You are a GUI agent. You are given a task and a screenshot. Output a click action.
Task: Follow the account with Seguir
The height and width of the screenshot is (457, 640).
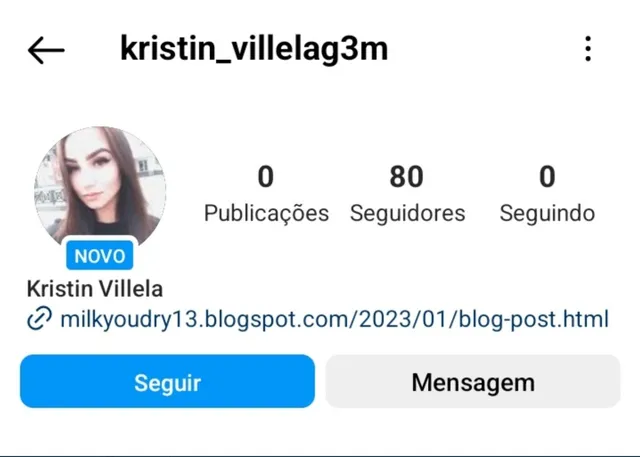click(x=167, y=382)
